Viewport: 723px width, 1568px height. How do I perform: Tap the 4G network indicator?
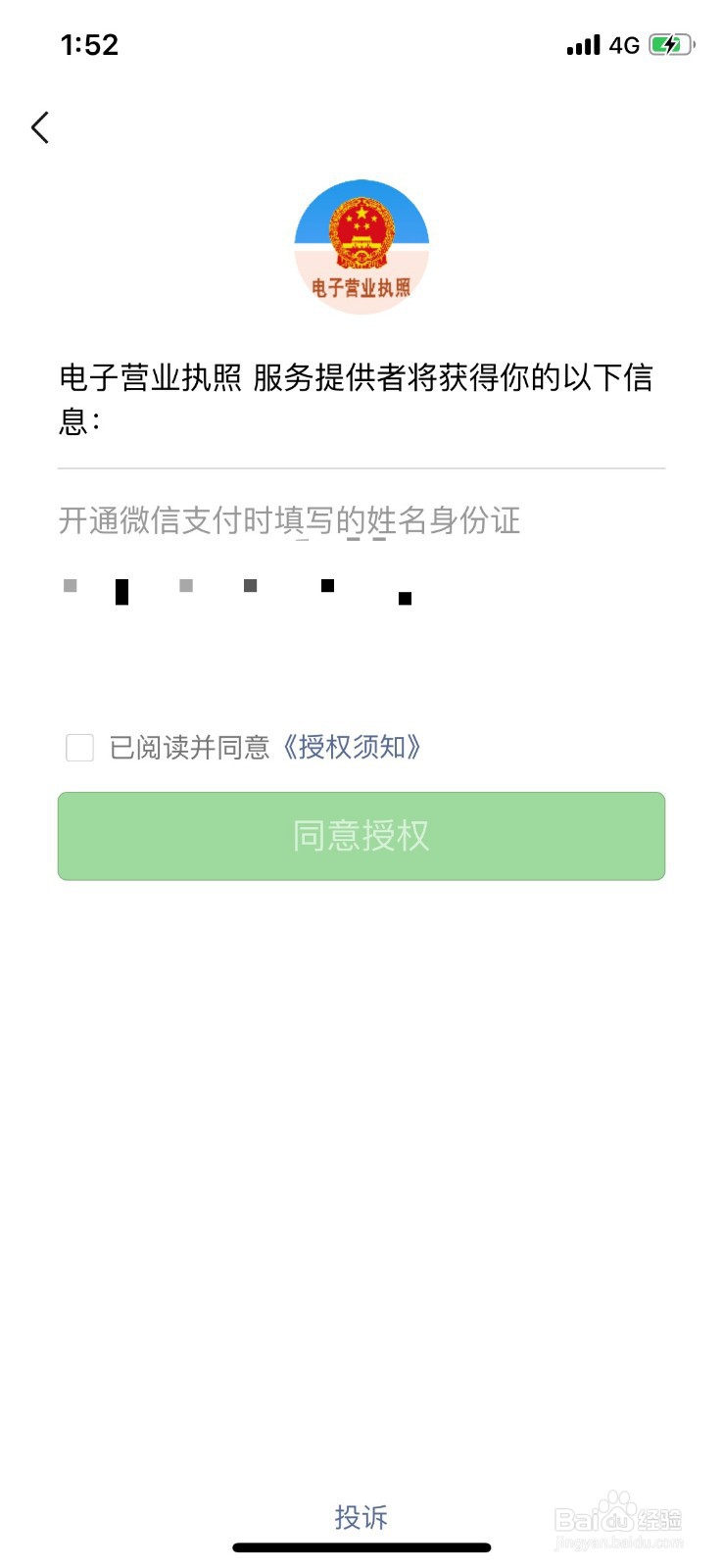point(624,45)
